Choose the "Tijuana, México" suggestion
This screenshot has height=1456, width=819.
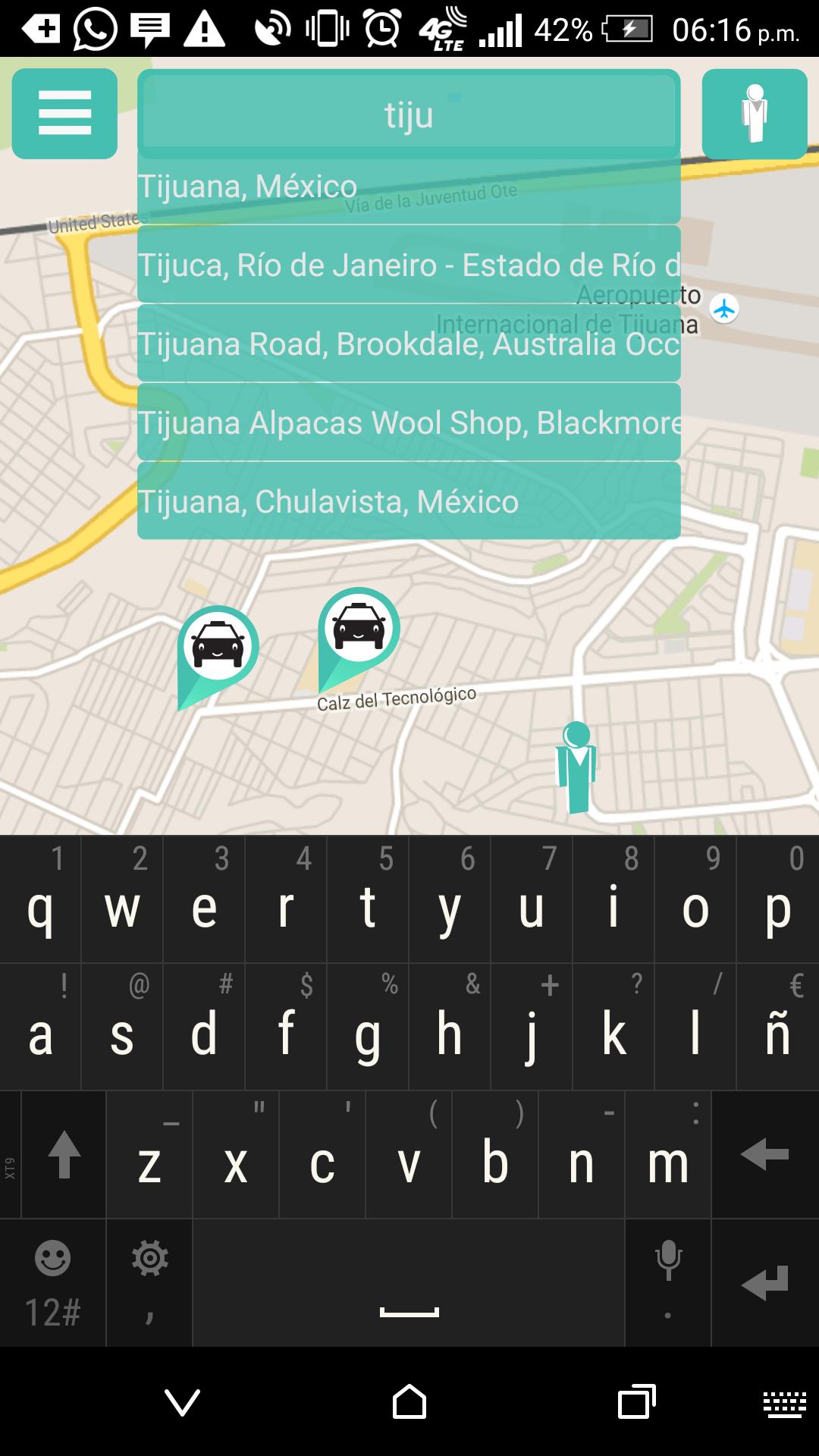[409, 185]
